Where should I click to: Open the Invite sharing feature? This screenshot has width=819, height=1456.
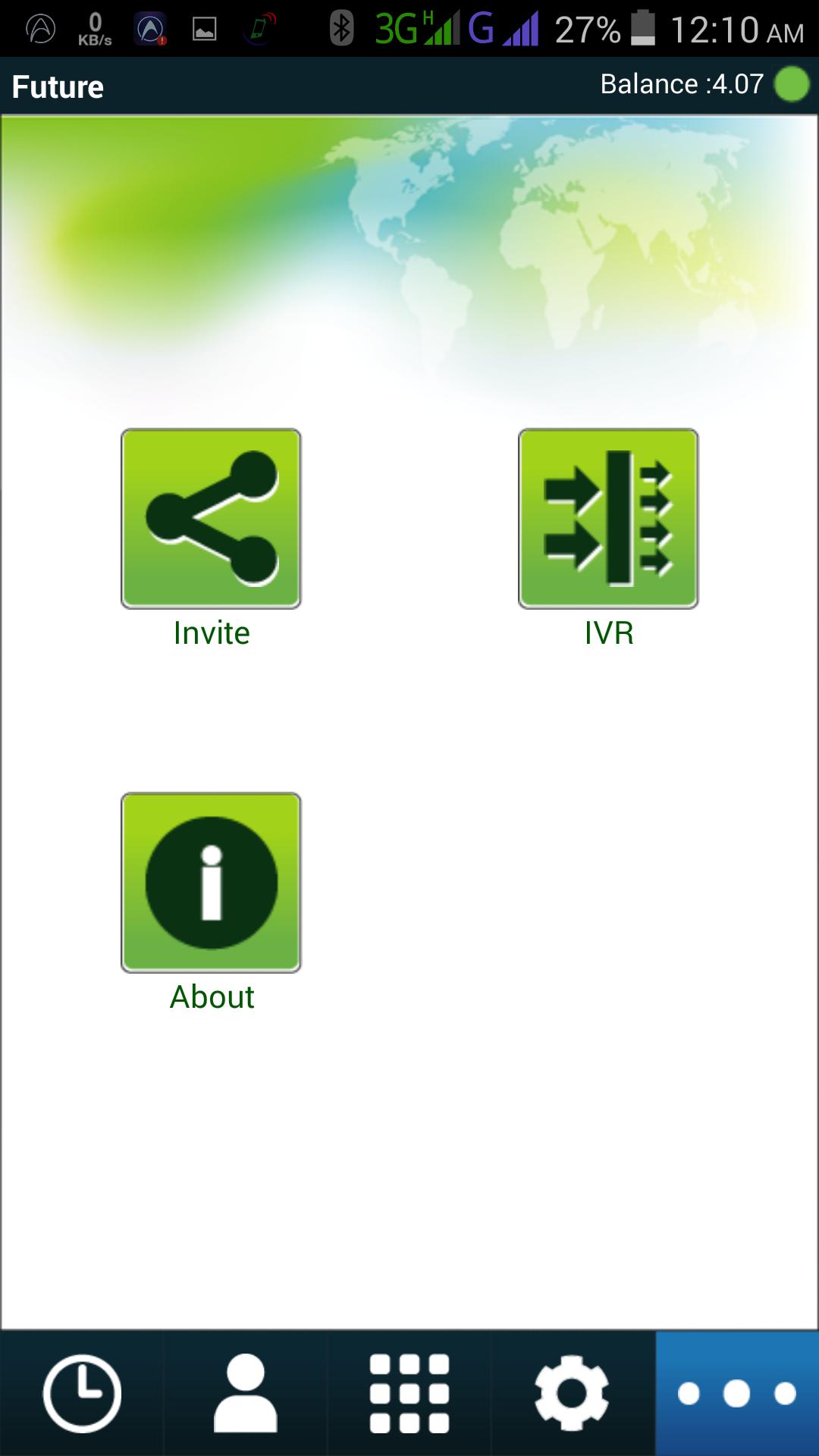[x=211, y=518]
